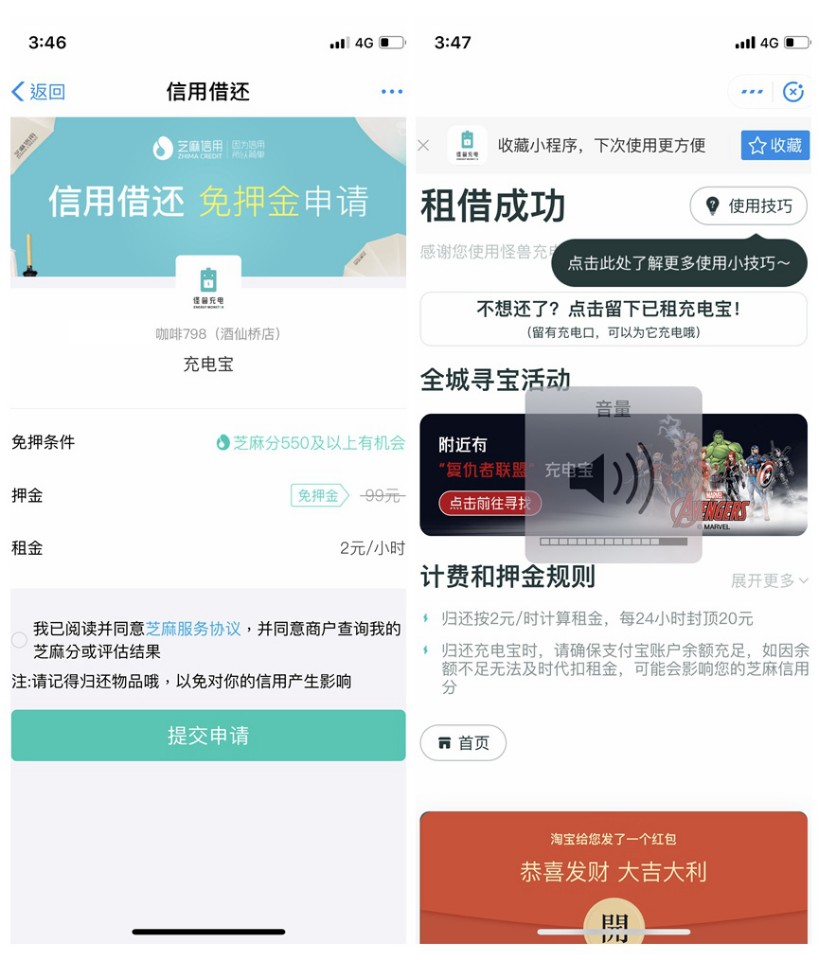The height and width of the screenshot is (960, 821).
Task: Go back via 返回 arrow
Action: tap(37, 92)
